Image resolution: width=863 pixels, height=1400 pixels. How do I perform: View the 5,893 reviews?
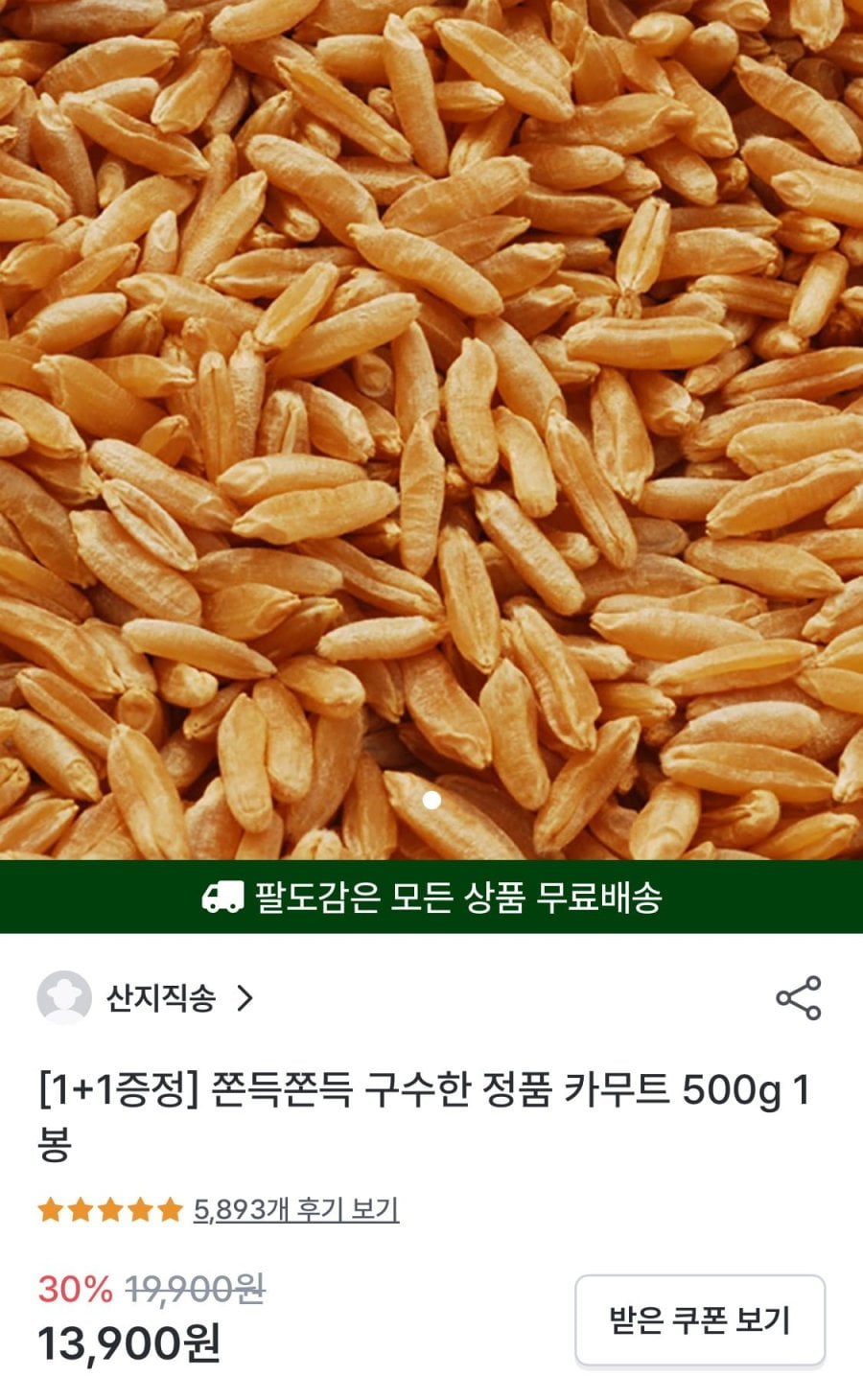(x=295, y=1210)
